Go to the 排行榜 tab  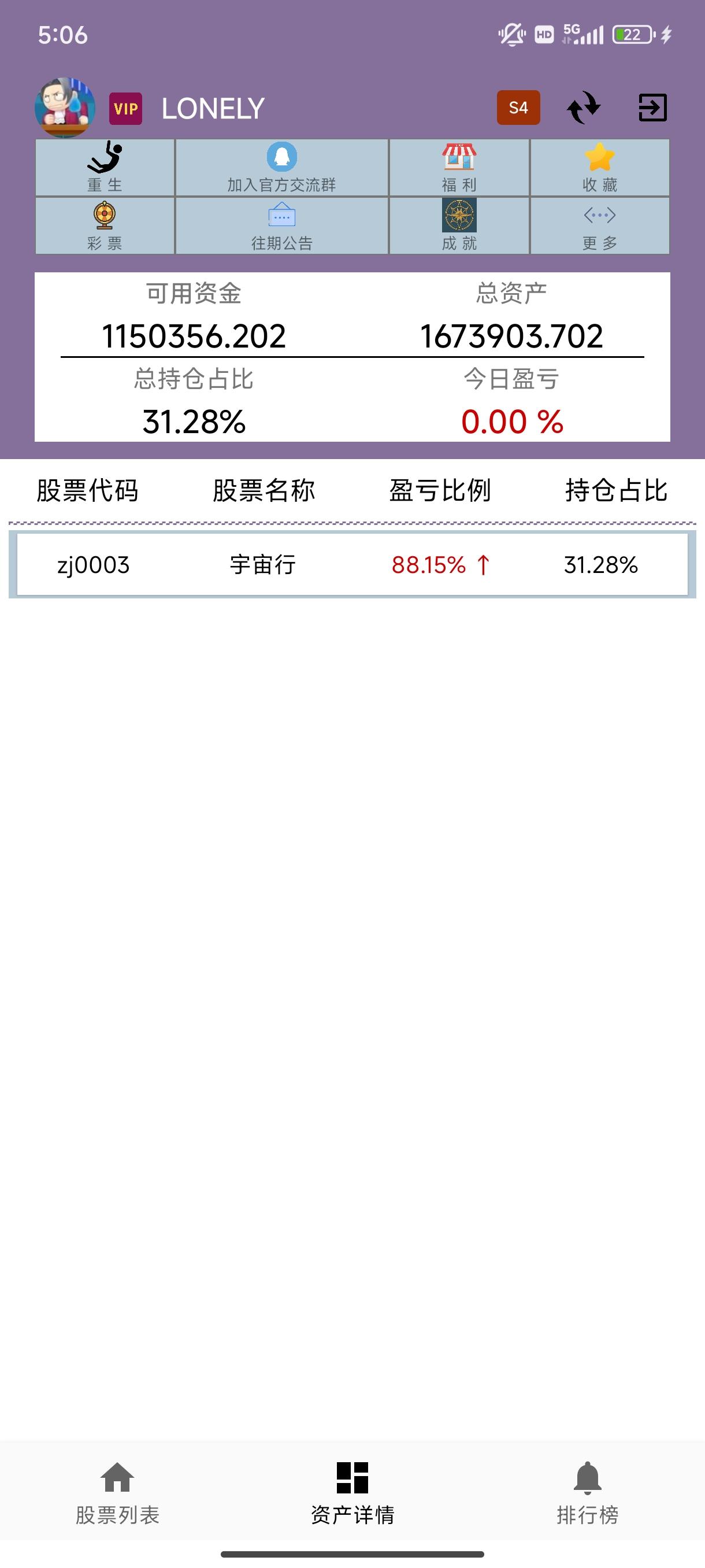point(588,1492)
